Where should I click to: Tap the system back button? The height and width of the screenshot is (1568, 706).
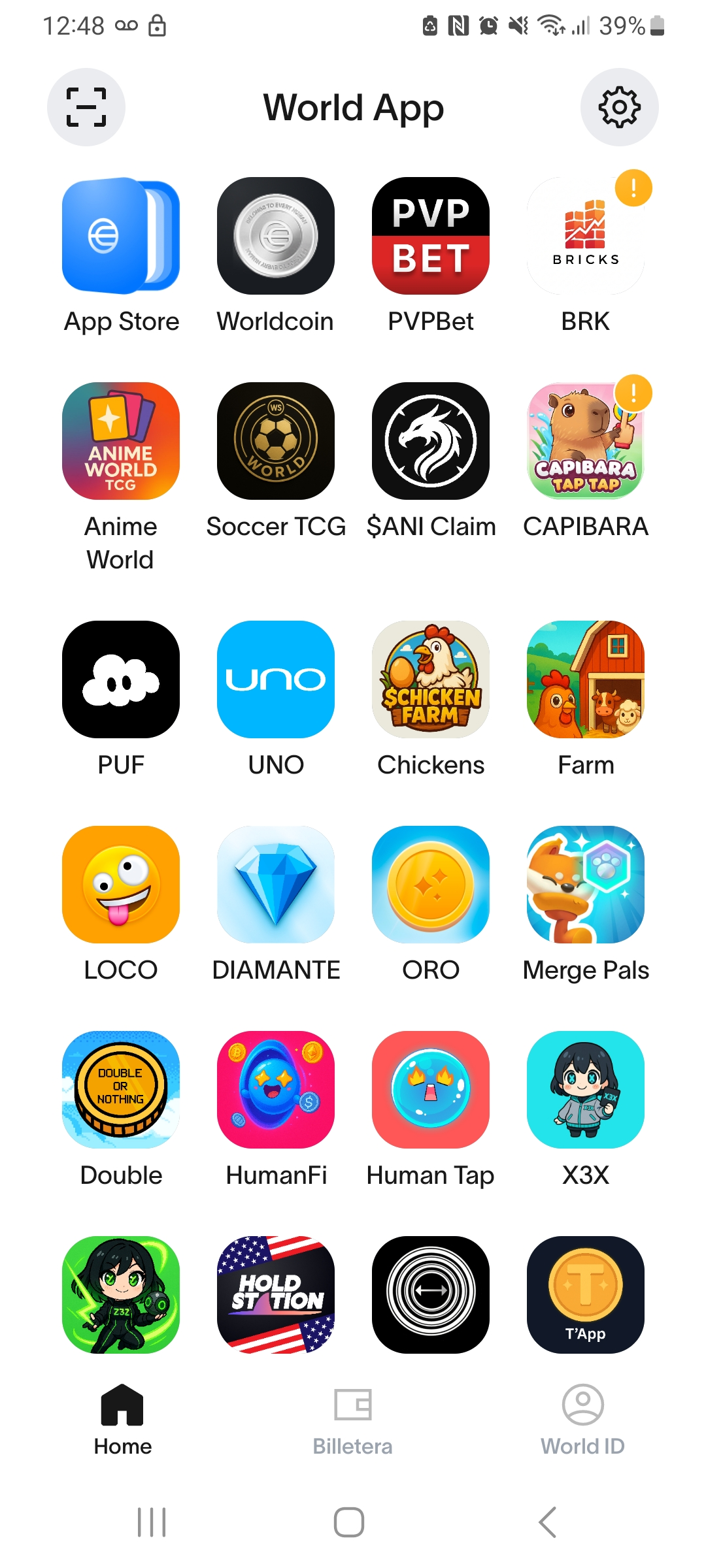click(548, 1522)
